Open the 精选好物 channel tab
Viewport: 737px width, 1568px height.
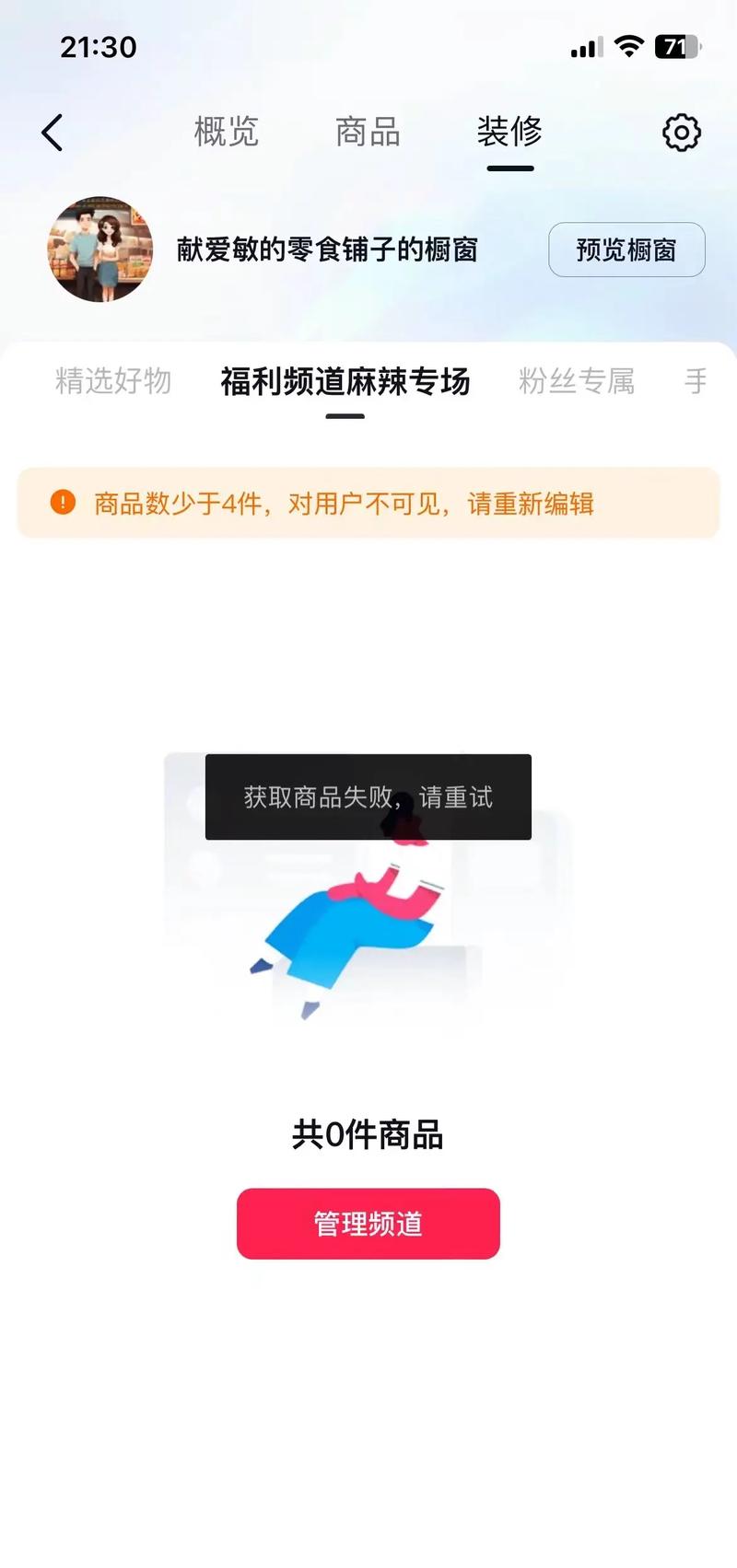(x=113, y=381)
